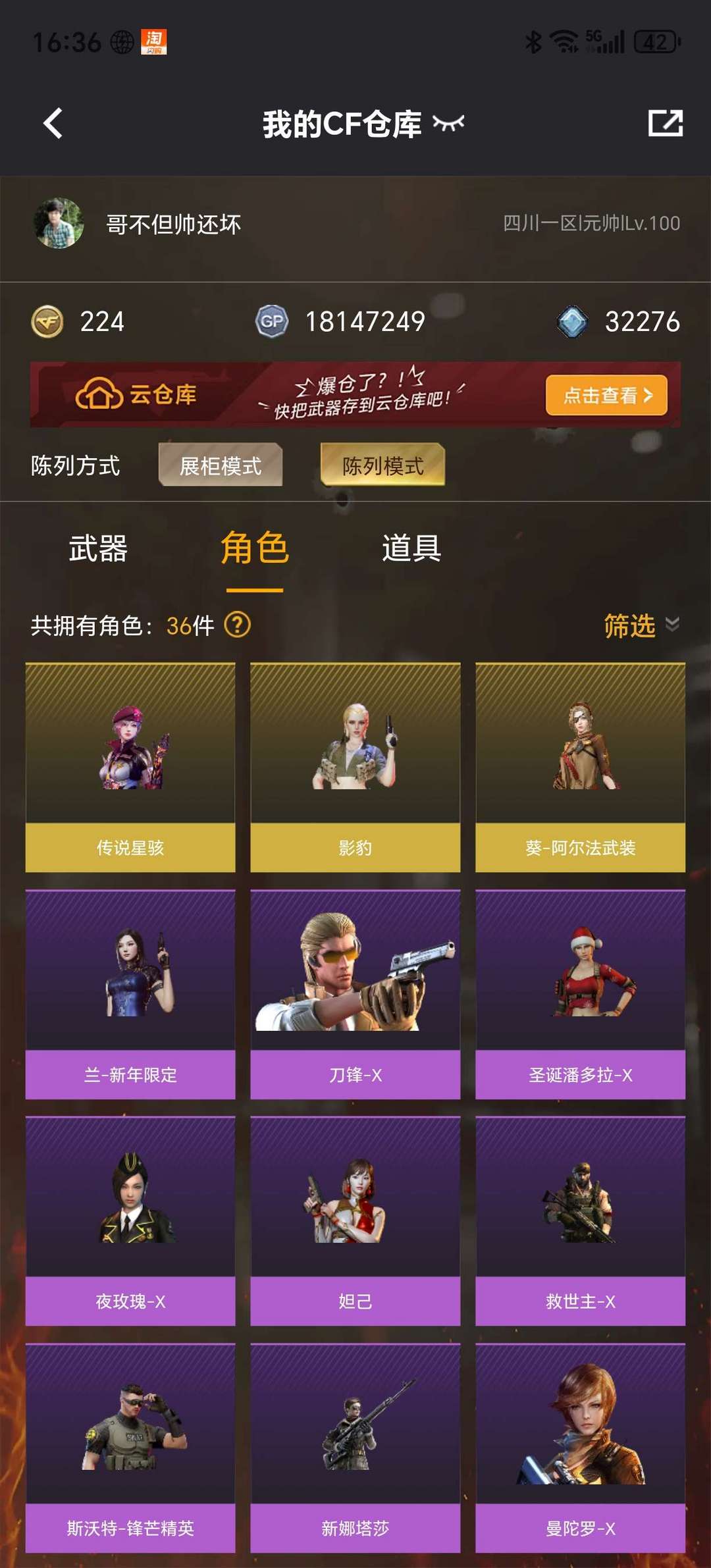Switch to the 道具 tab
711x1568 pixels.
click(411, 548)
